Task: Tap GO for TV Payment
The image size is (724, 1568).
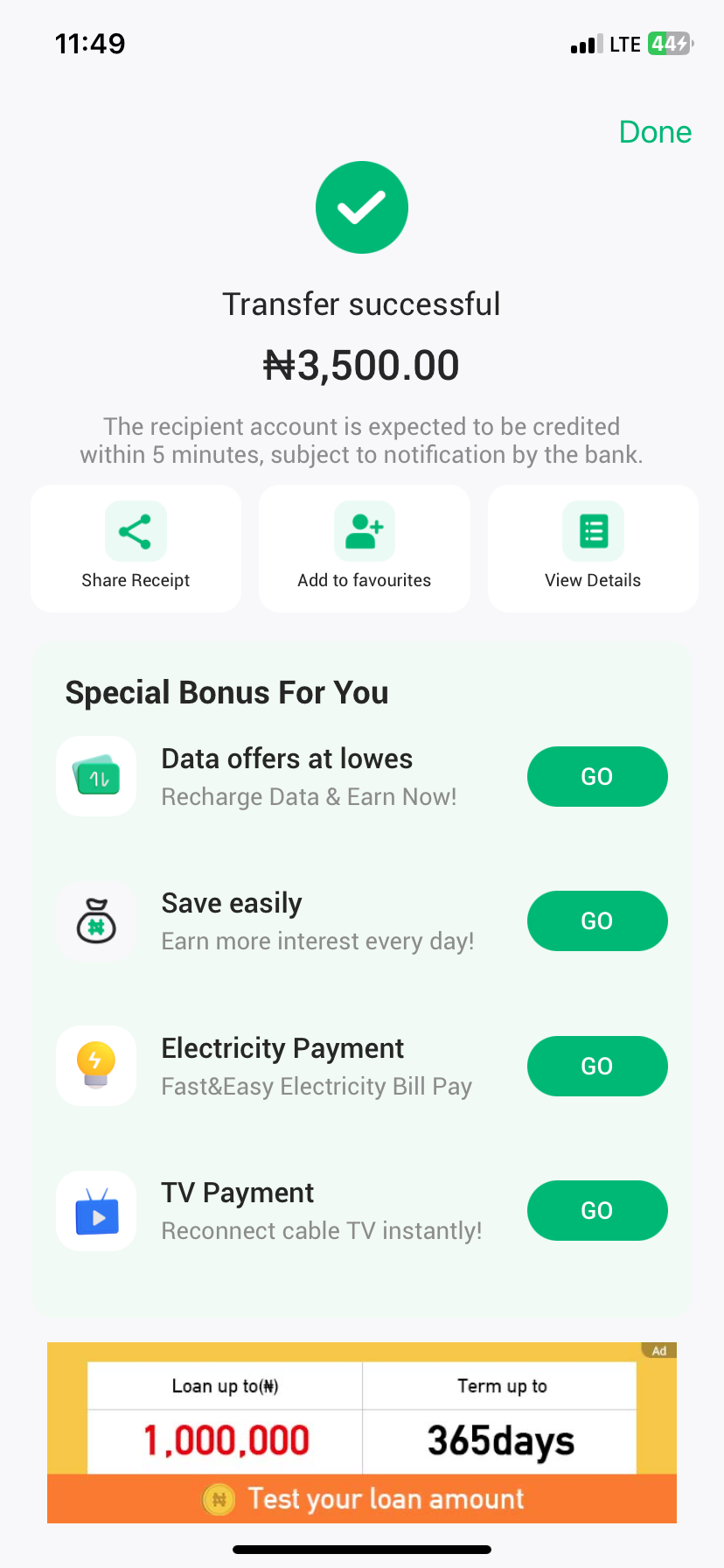Action: pos(596,1210)
